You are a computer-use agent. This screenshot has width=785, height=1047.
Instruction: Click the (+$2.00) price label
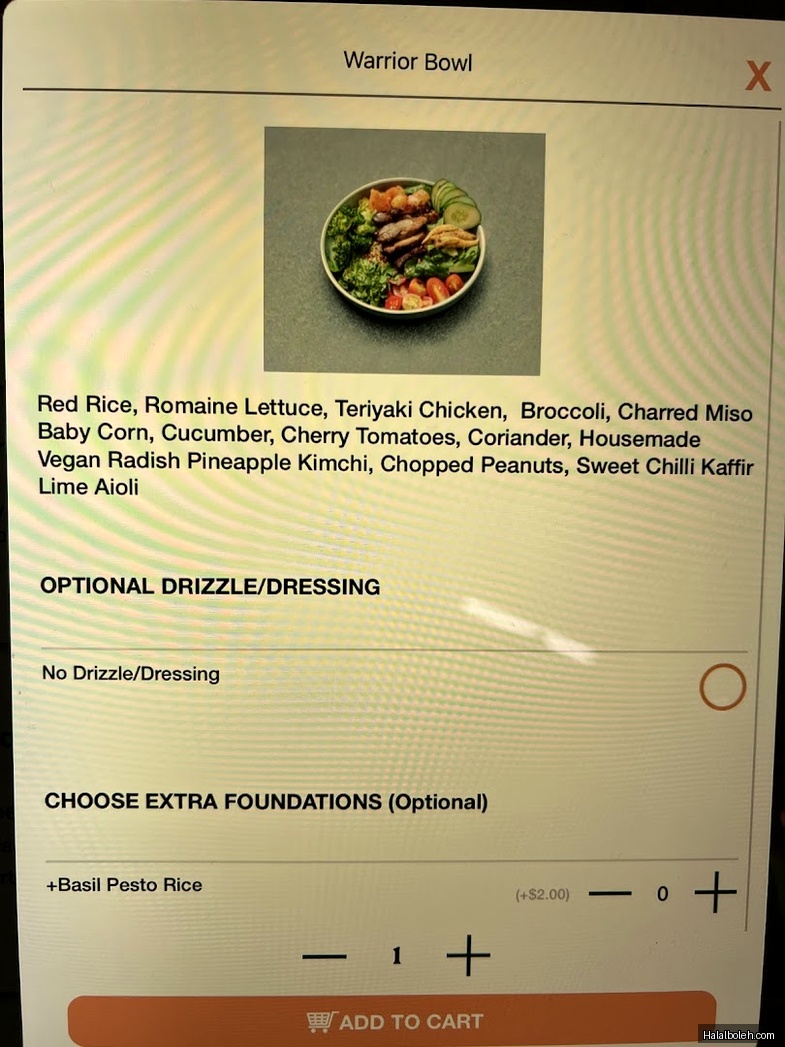(x=540, y=894)
